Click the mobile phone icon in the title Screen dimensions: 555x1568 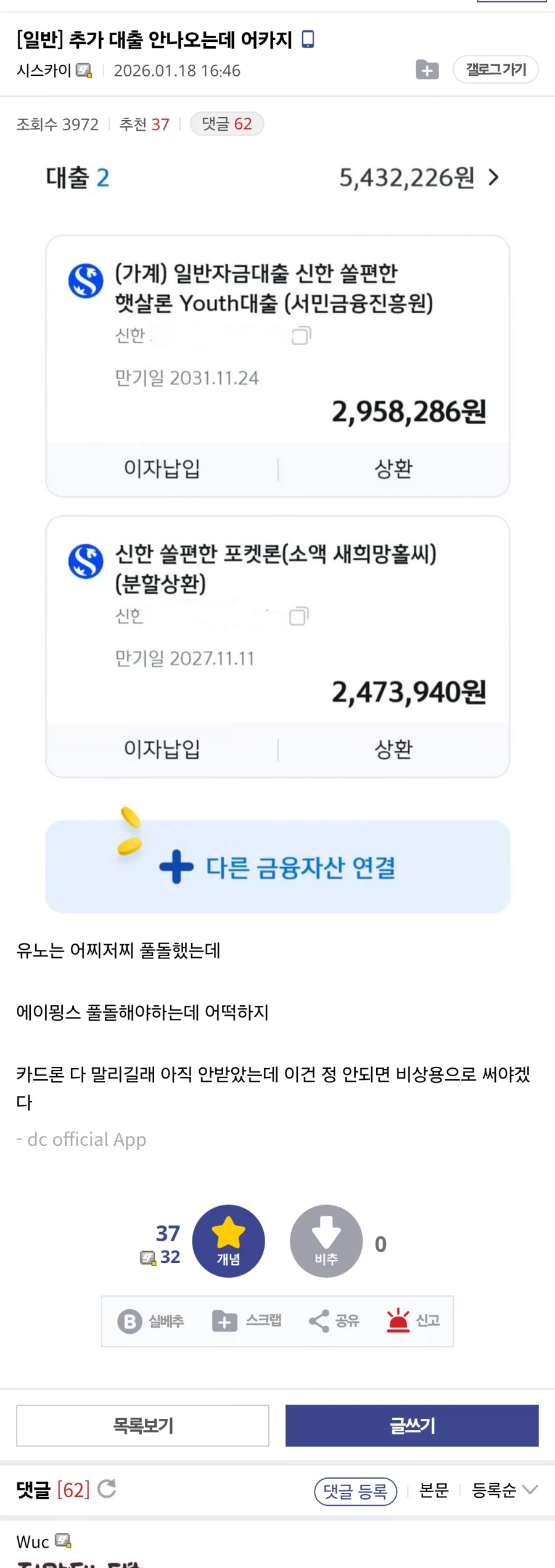point(309,39)
